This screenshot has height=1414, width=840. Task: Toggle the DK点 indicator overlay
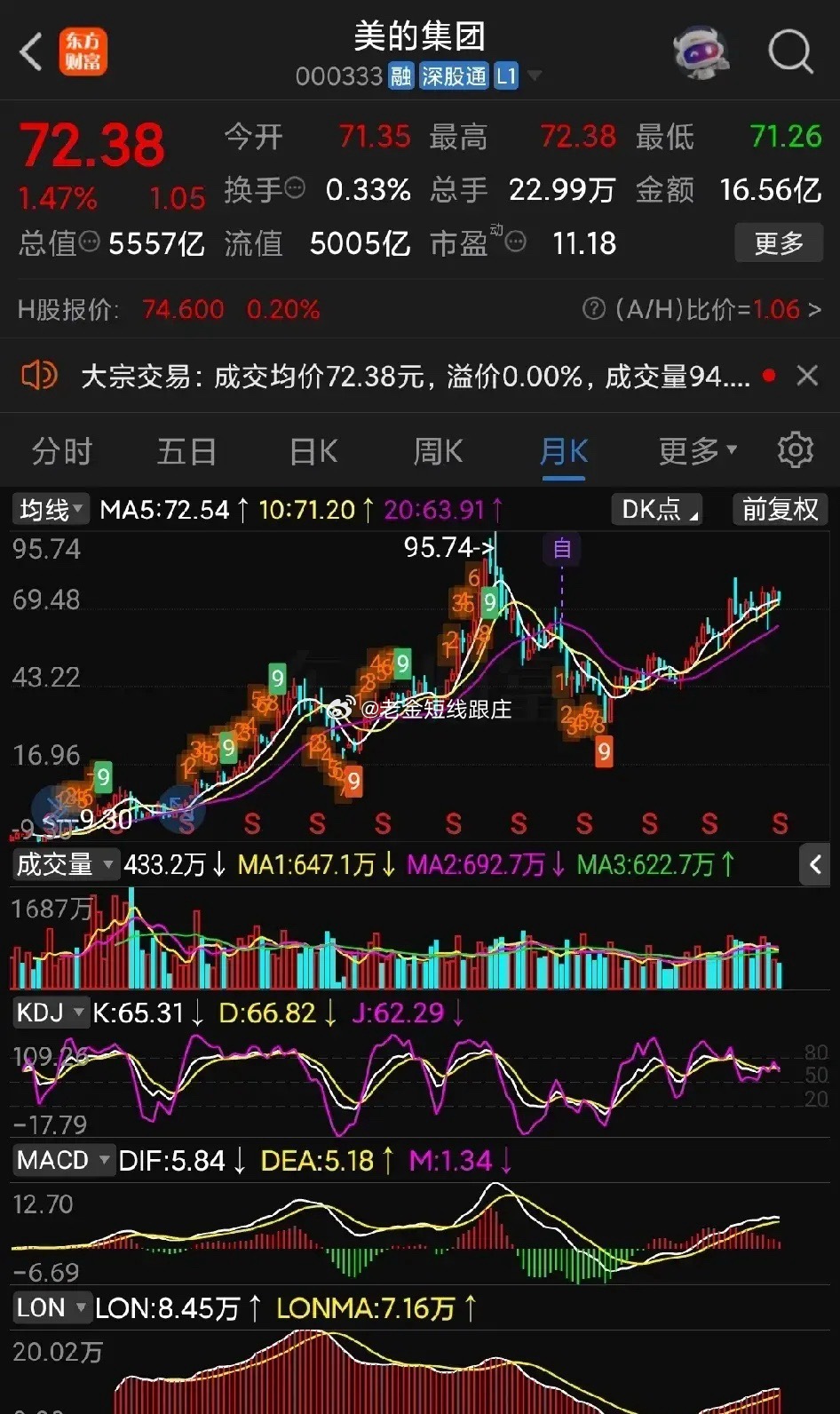click(654, 509)
